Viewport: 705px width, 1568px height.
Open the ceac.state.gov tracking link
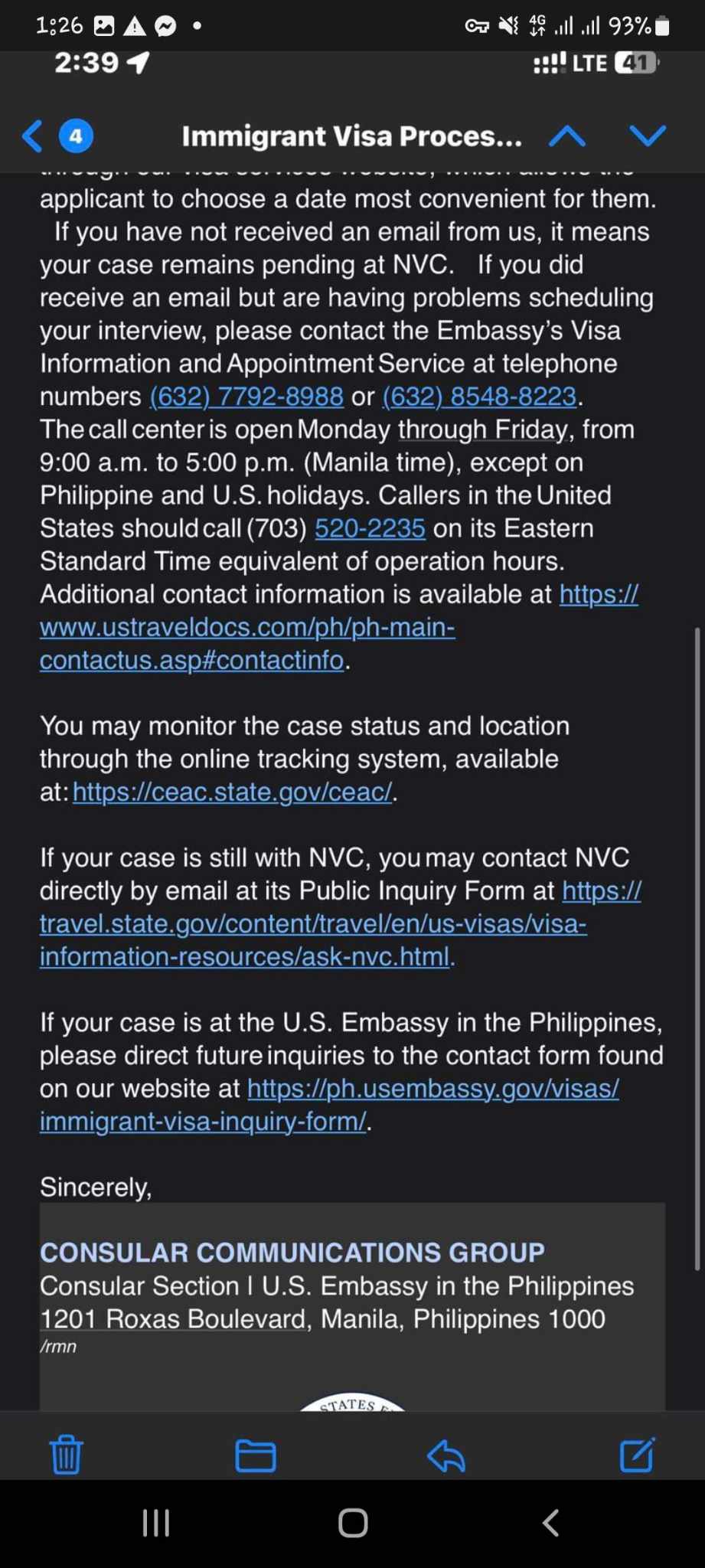(x=232, y=792)
